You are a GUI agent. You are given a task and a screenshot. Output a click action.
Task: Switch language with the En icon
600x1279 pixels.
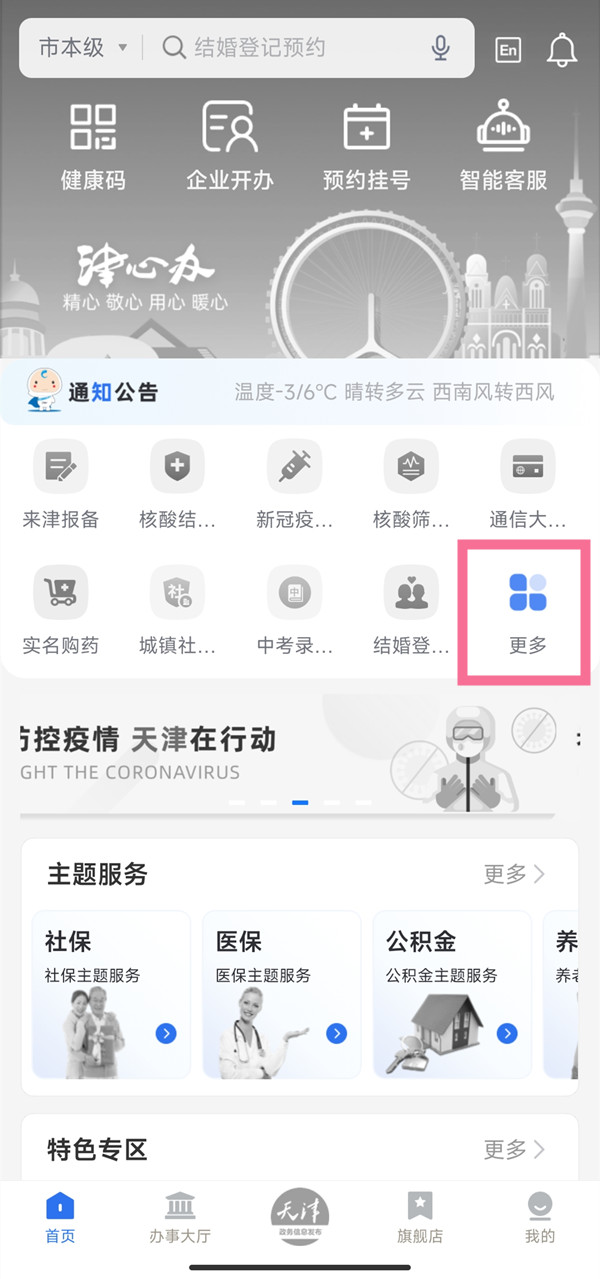(508, 50)
